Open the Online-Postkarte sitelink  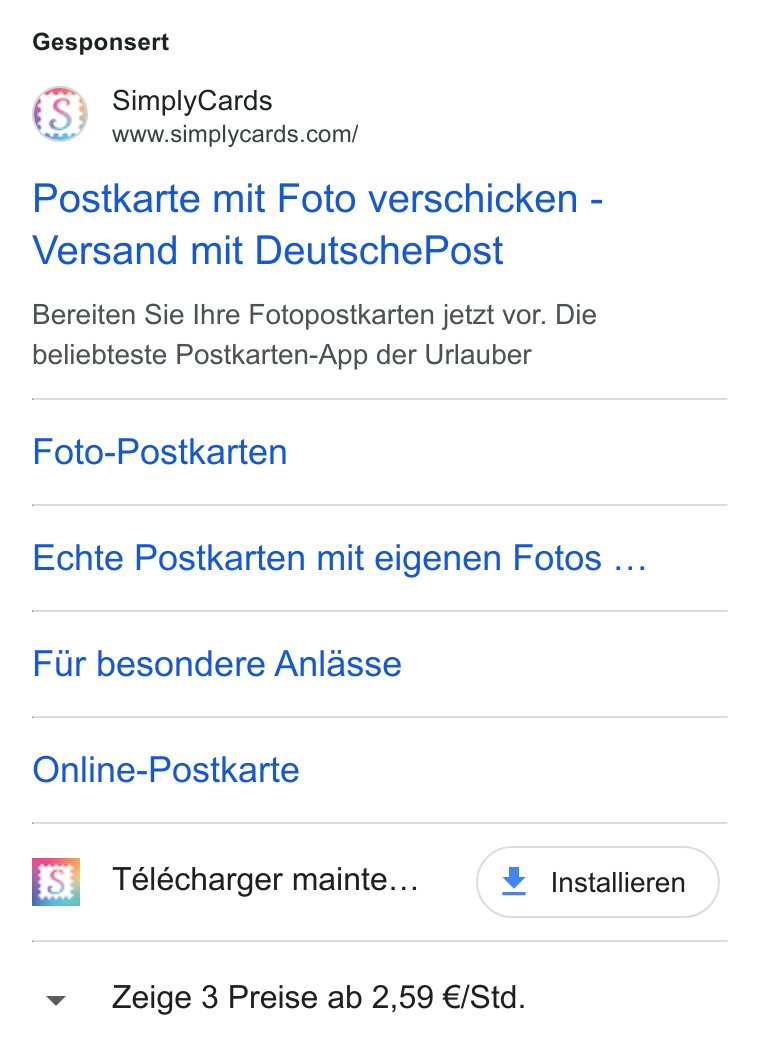(x=166, y=770)
